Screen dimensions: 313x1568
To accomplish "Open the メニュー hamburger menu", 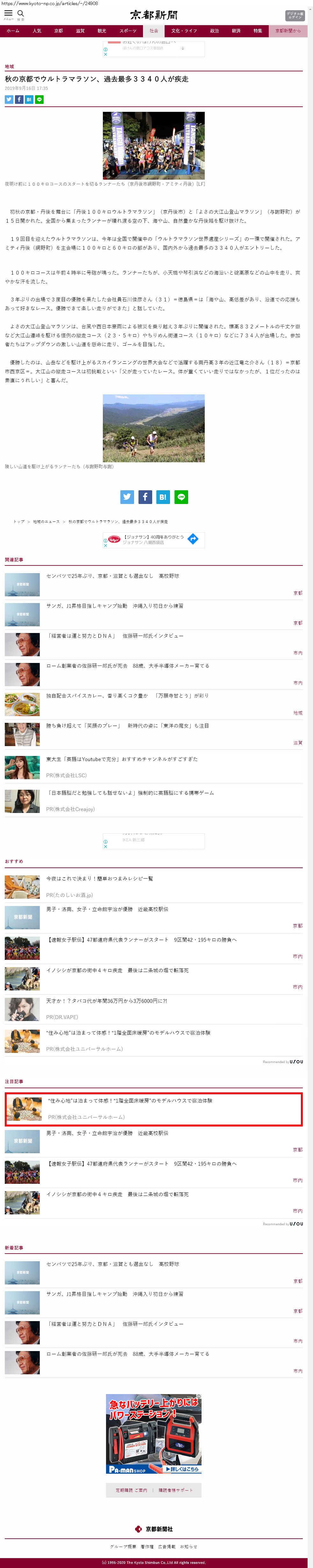I will pos(9,14).
